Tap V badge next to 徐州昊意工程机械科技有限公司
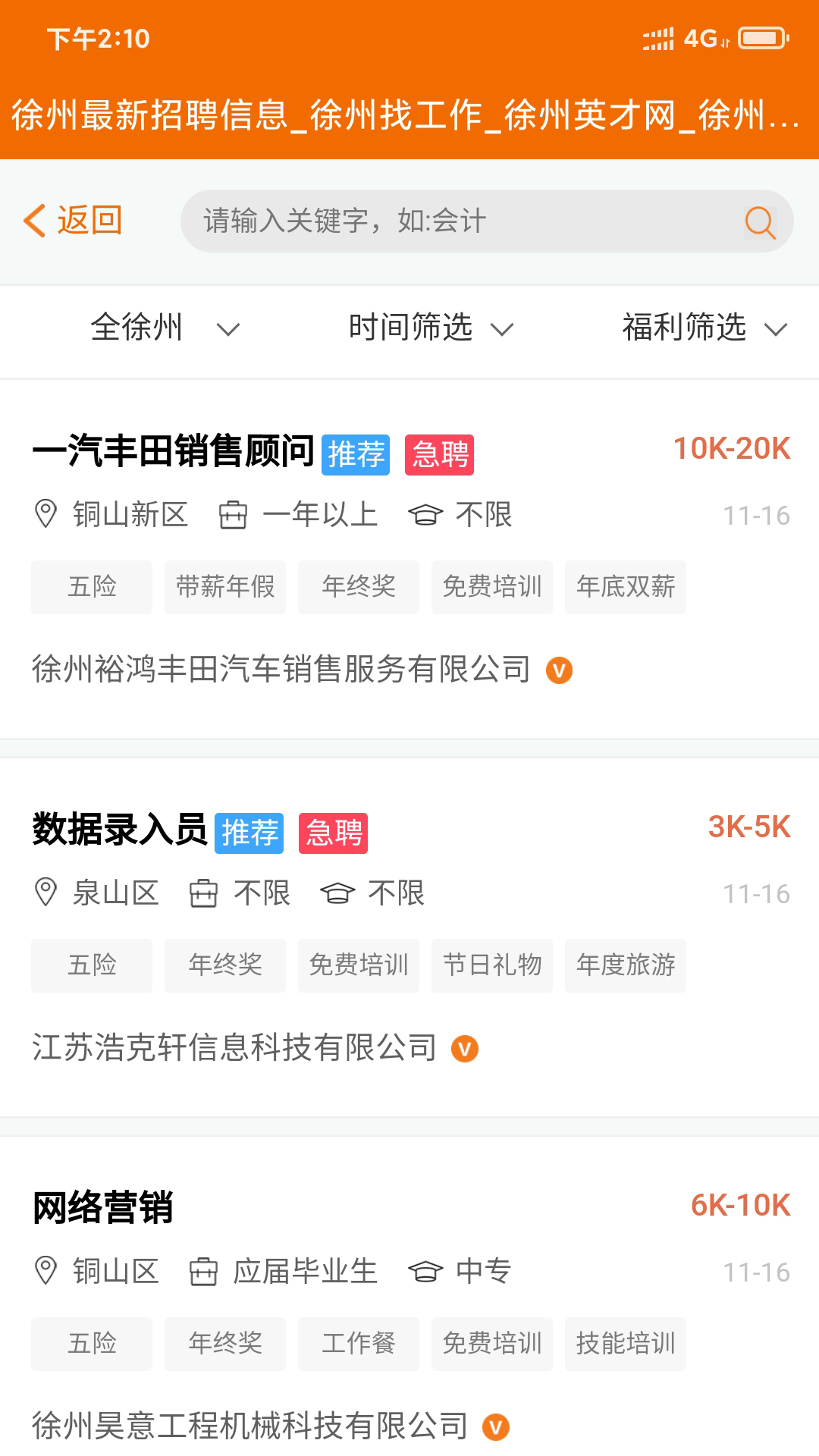Viewport: 819px width, 1456px height. point(497,1426)
